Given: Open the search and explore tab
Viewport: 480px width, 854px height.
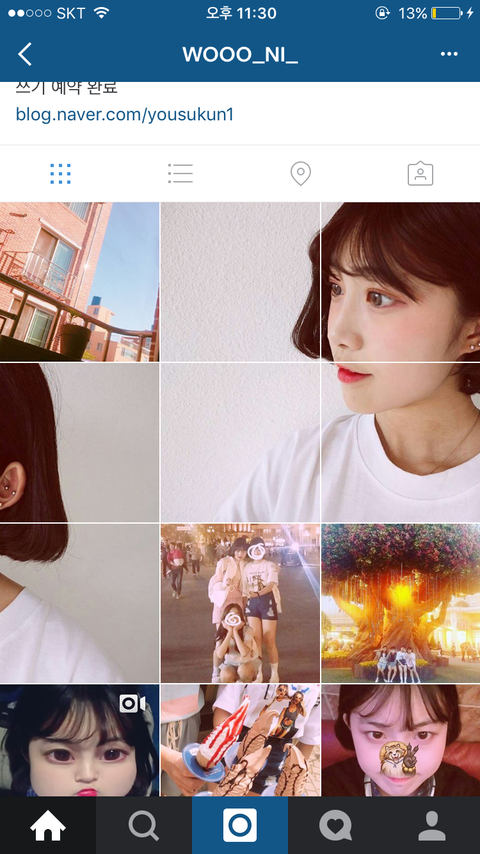Looking at the screenshot, I should pyautogui.click(x=144, y=826).
